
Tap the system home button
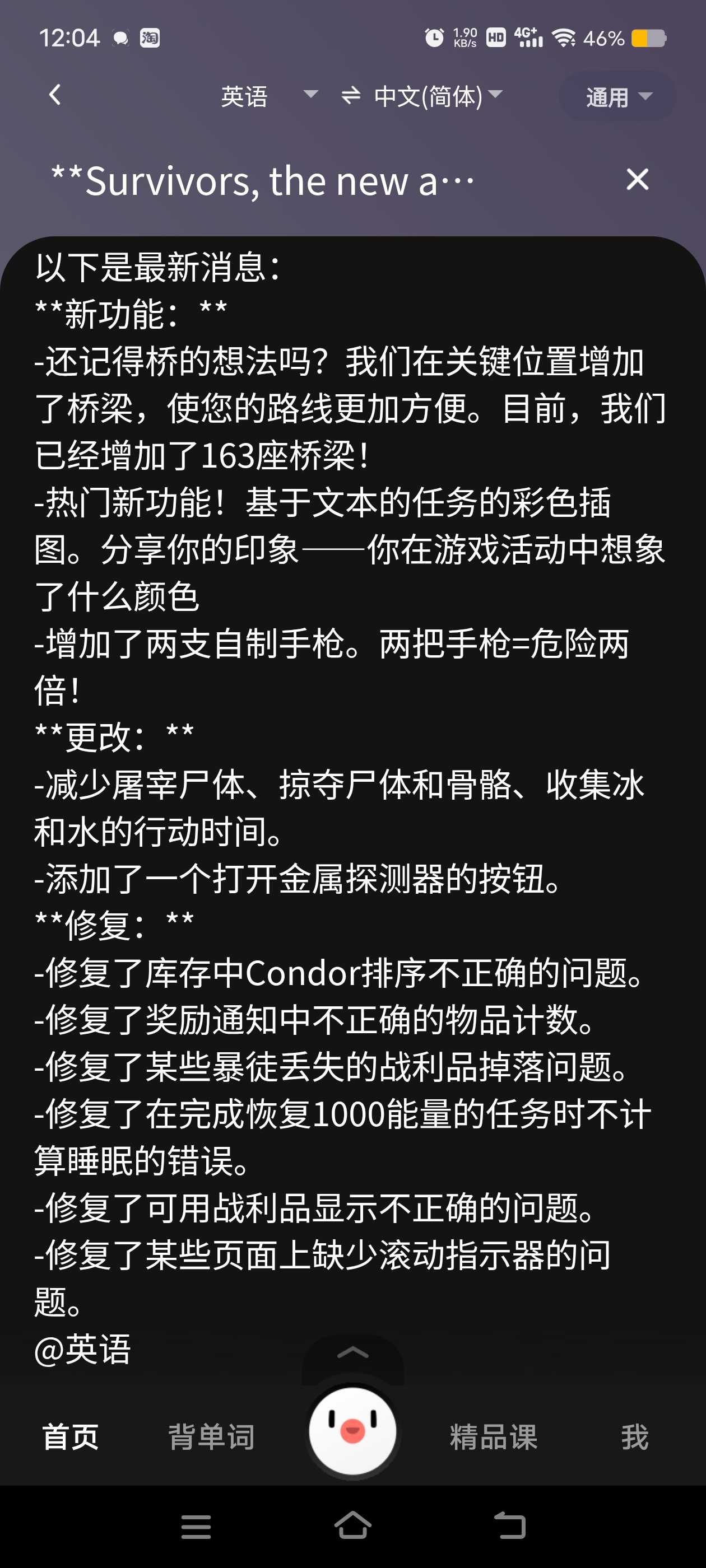pos(352,1525)
